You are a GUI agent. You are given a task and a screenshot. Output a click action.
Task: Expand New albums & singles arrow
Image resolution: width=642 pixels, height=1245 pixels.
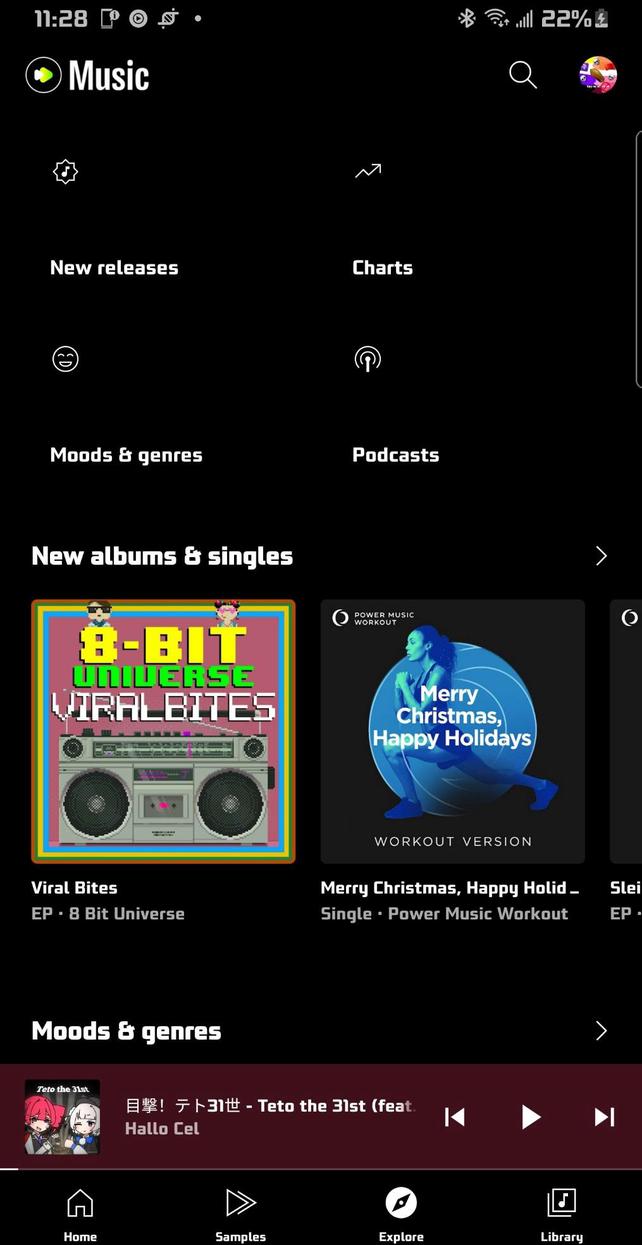coord(600,556)
